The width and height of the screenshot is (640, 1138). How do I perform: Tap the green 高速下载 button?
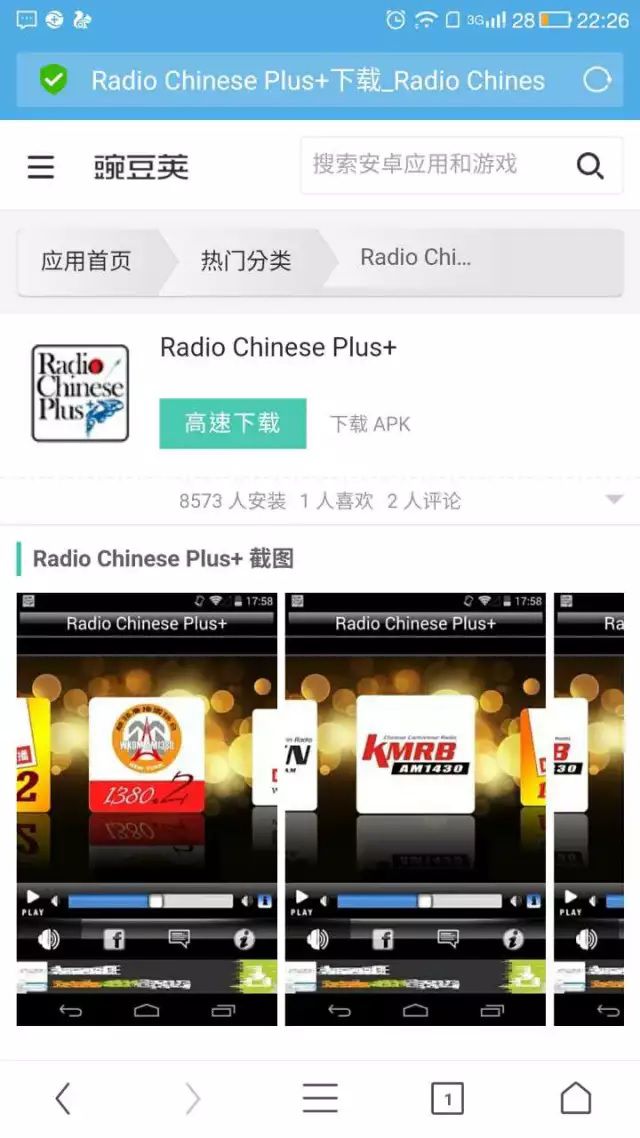tap(232, 423)
